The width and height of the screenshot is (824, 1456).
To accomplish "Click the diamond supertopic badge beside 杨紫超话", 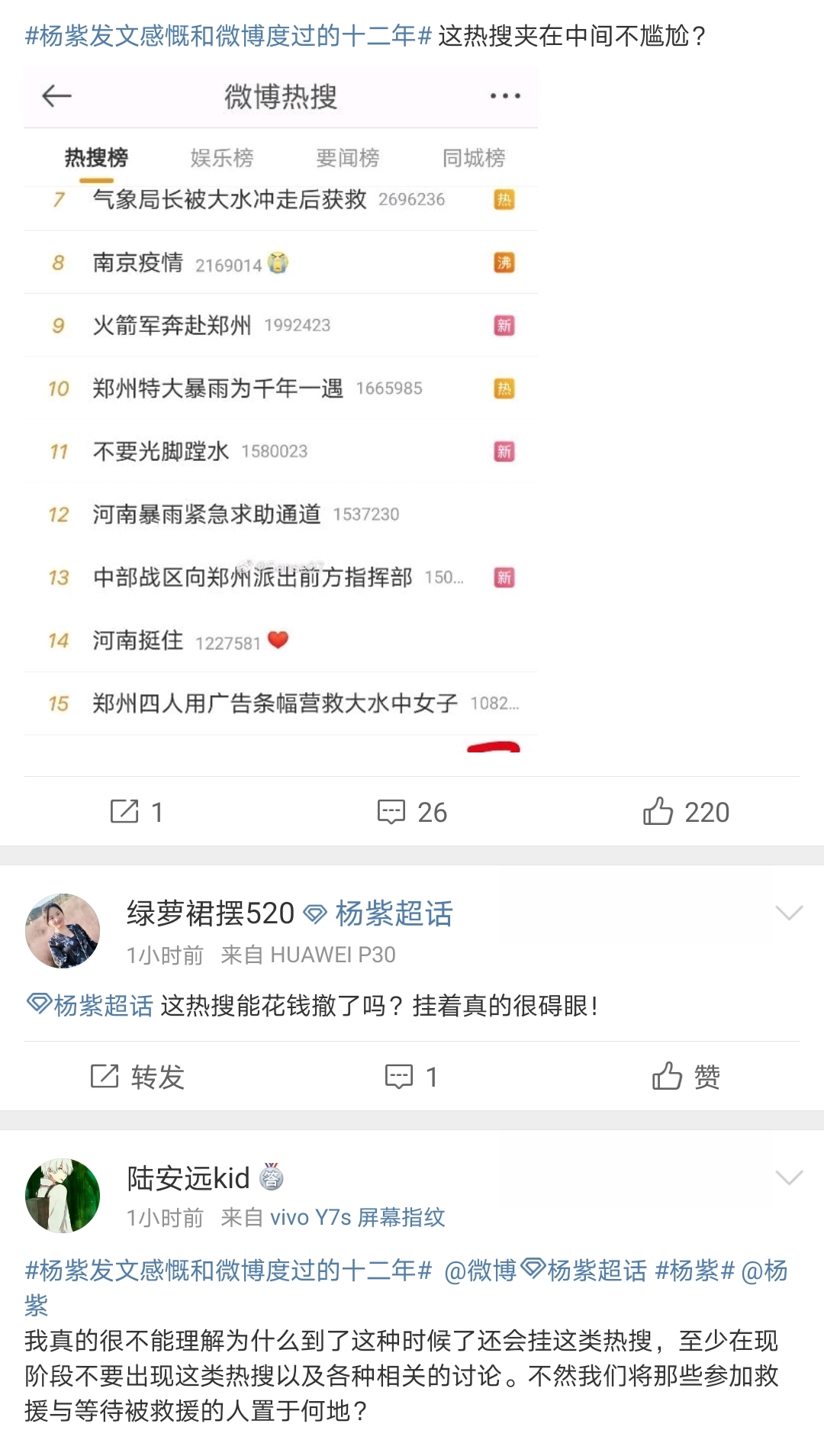I will 316,915.
